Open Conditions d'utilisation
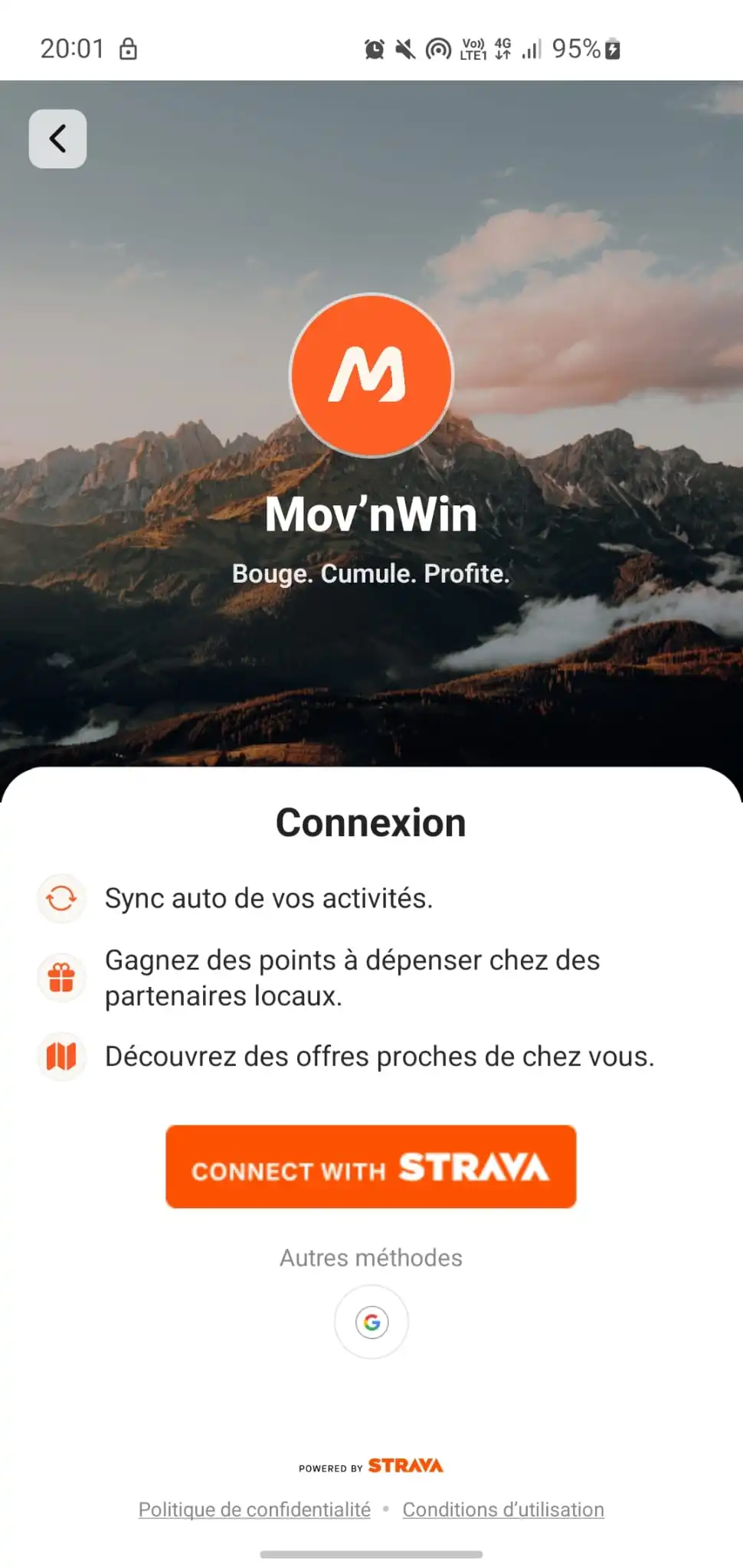 pos(503,1510)
